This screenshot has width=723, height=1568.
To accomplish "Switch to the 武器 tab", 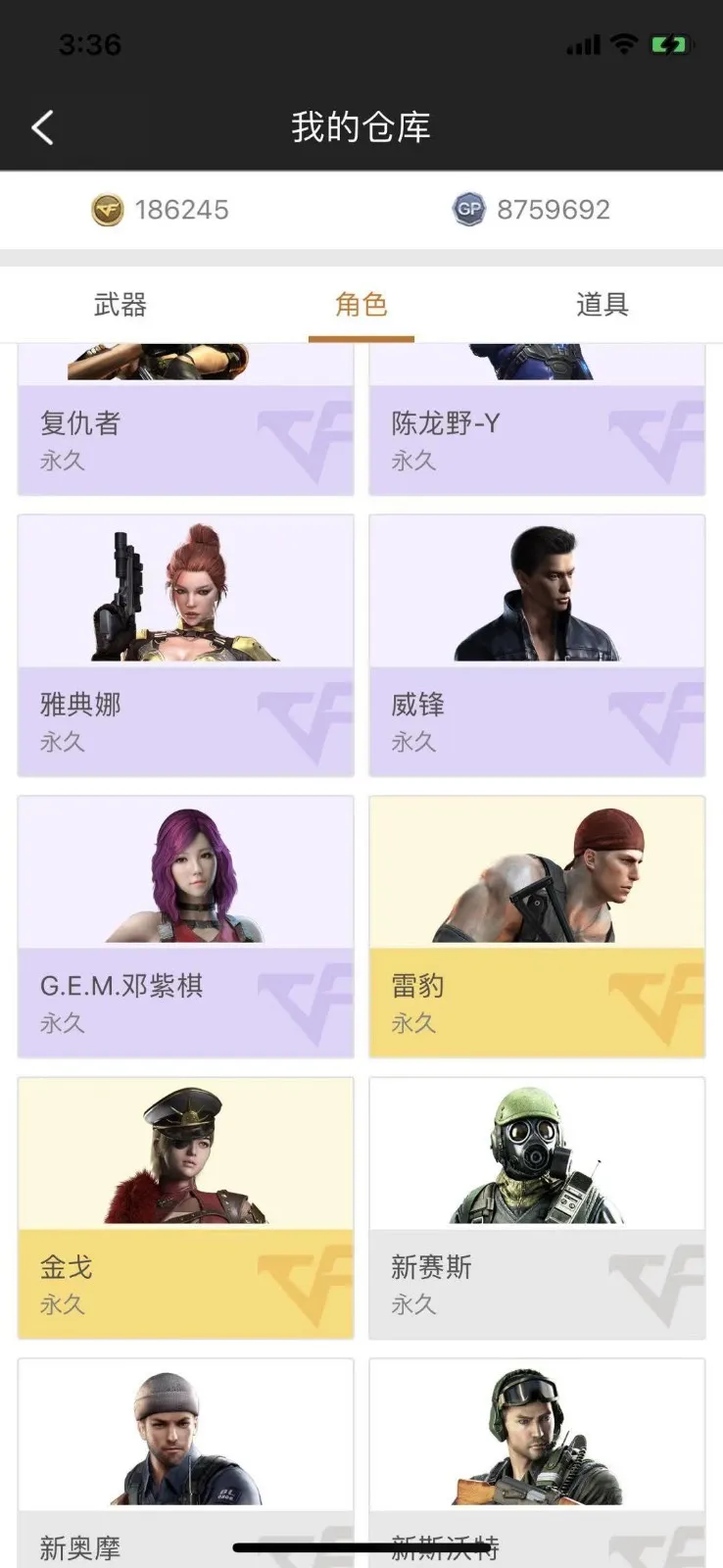I will 120,305.
